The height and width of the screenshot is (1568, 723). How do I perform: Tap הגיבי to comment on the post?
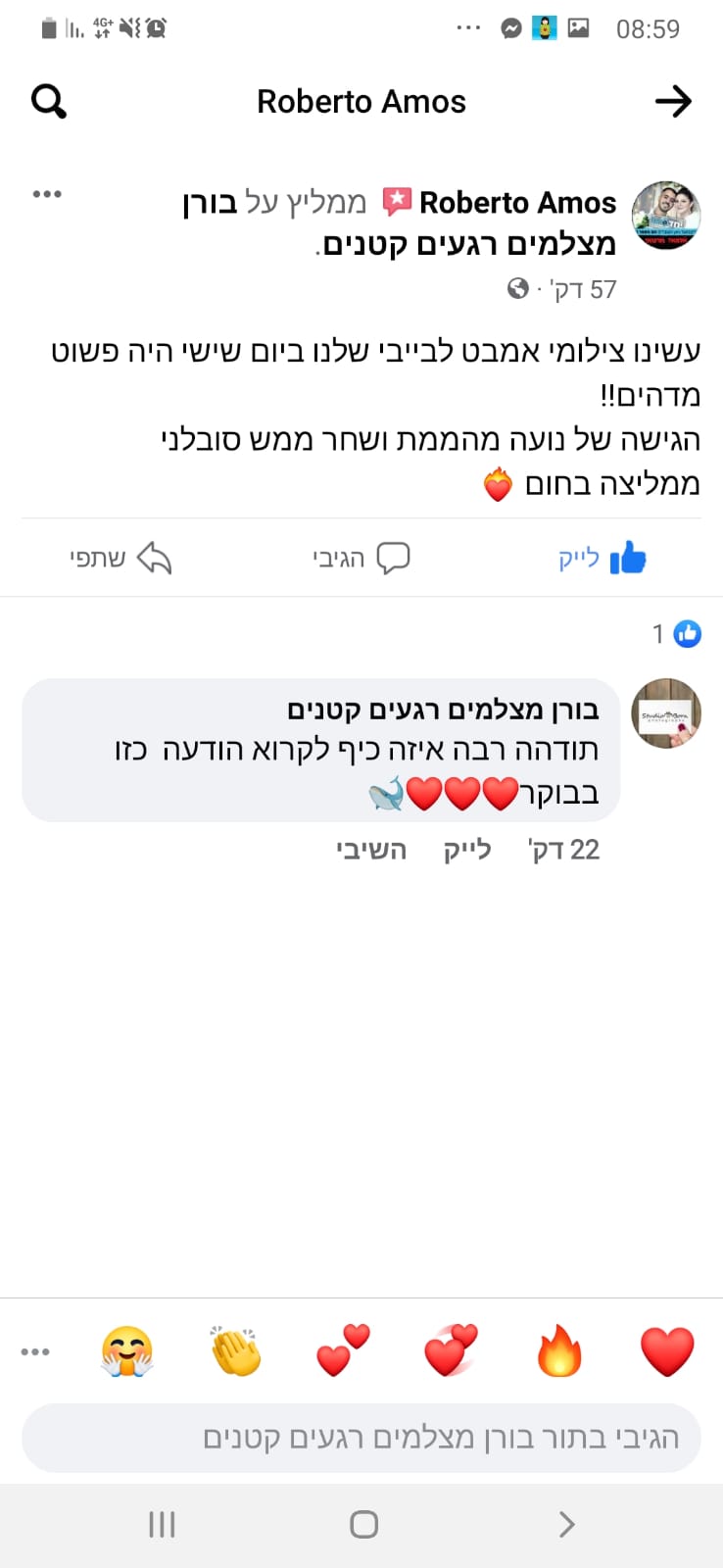click(x=361, y=559)
